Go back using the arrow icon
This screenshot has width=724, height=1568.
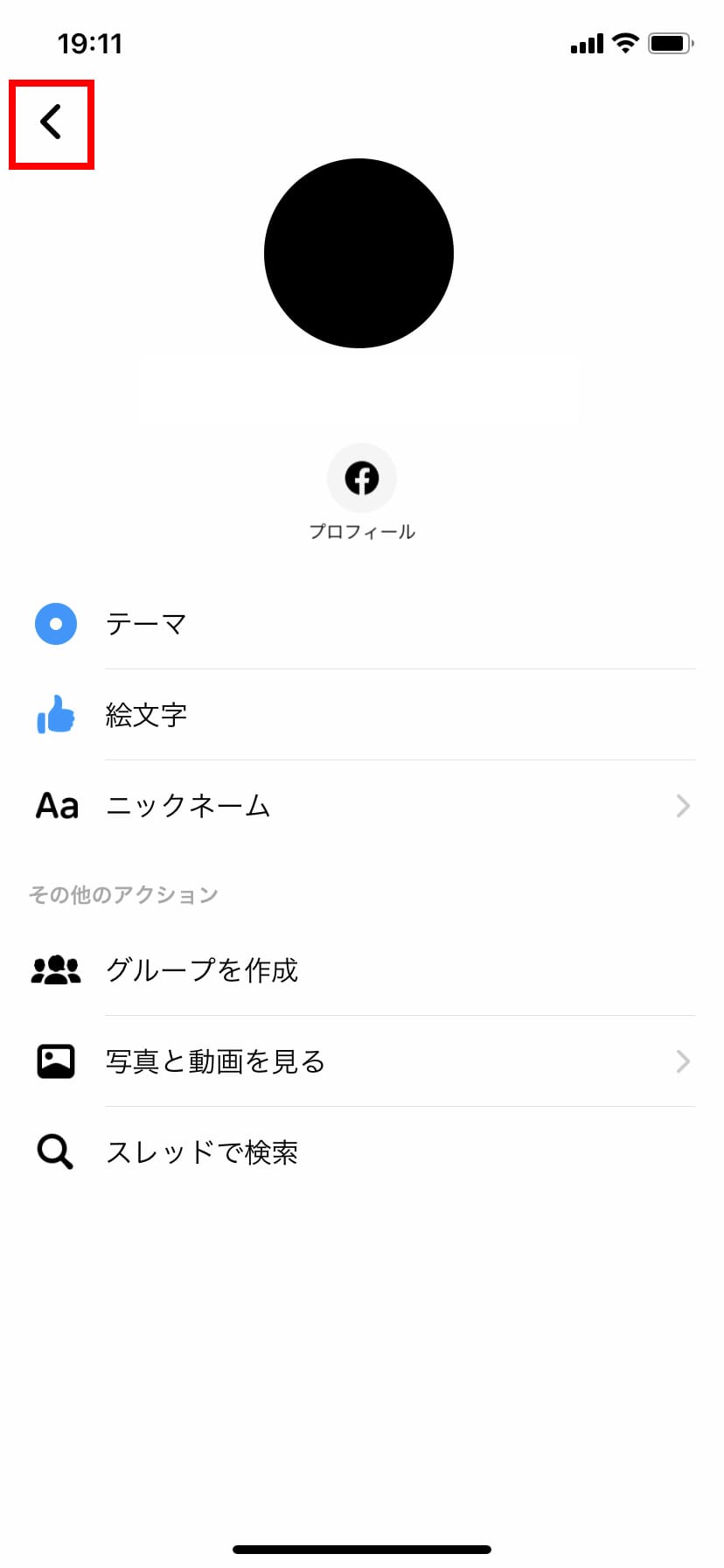(x=51, y=122)
